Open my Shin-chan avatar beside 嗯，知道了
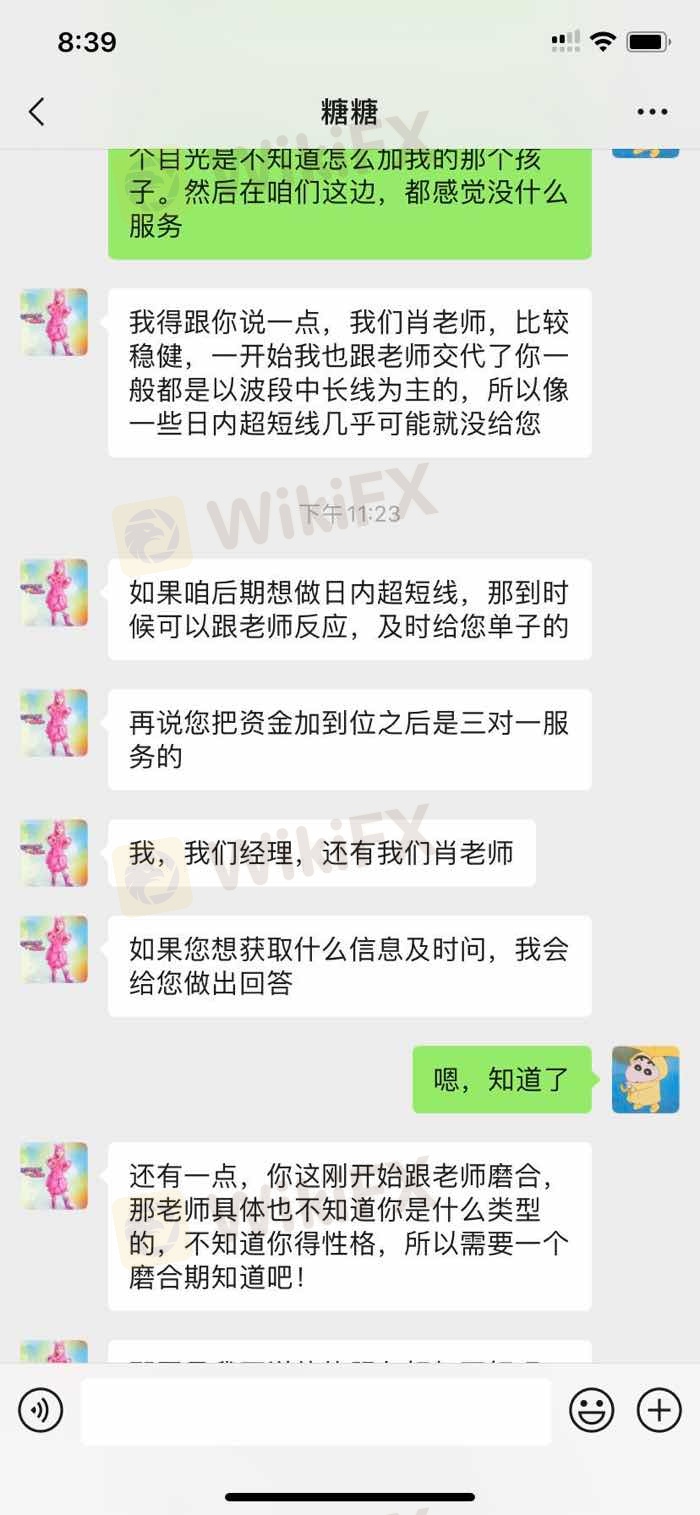The image size is (700, 1515). point(645,1080)
